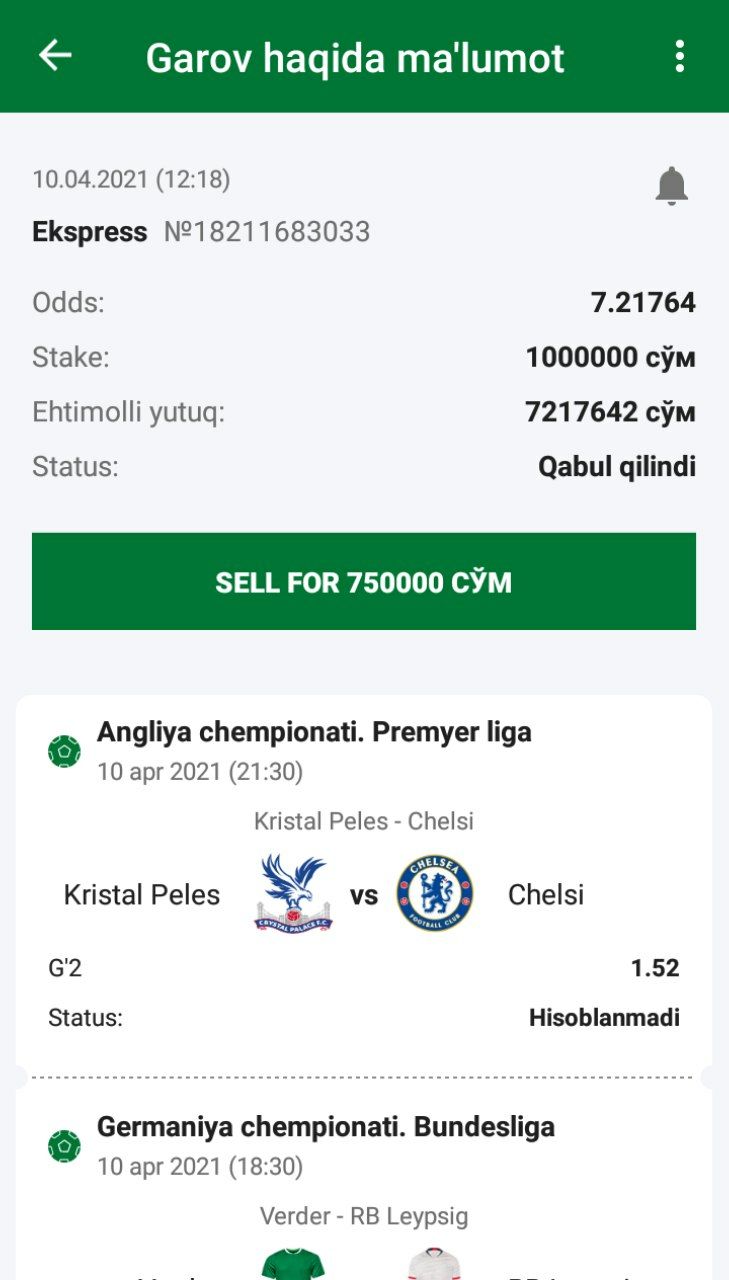Open the Verder - RB Leypsig match
This screenshot has height=1280, width=729.
tap(364, 1216)
